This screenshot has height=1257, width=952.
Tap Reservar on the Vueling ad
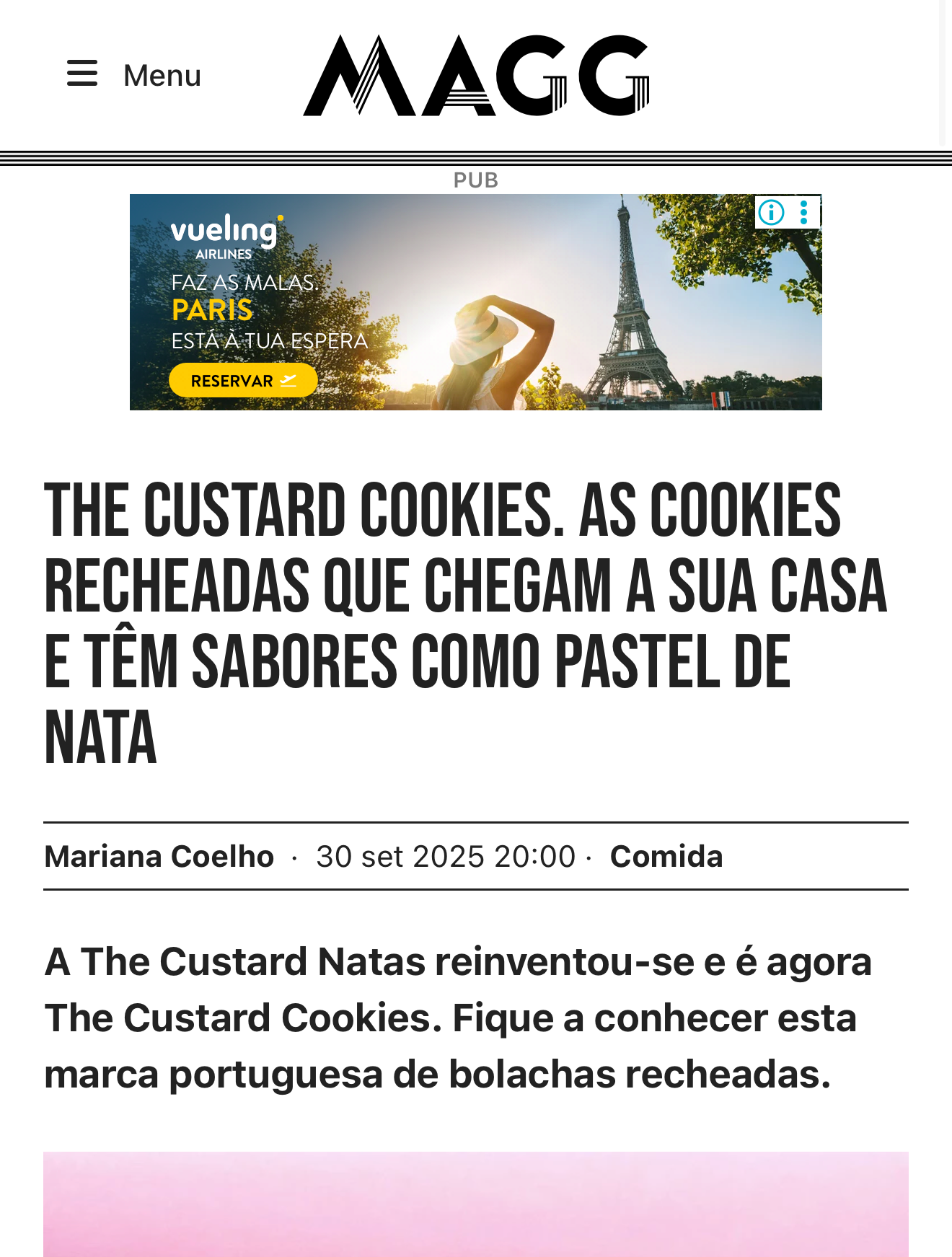(x=243, y=380)
